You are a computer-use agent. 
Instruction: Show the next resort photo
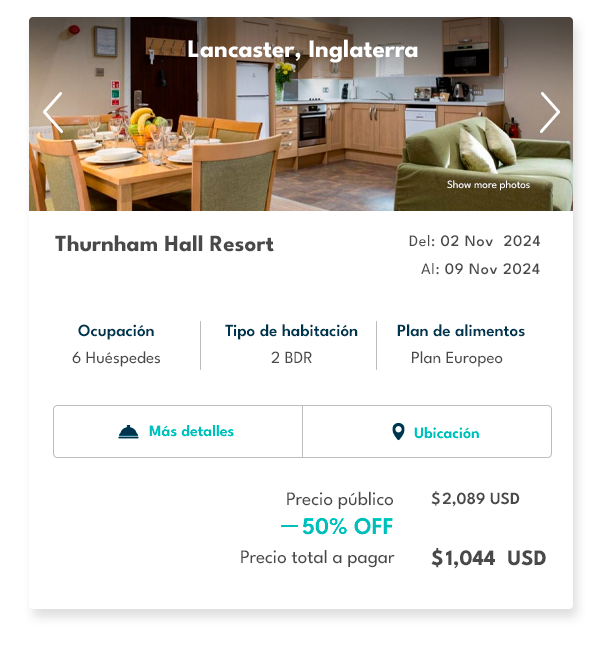(549, 113)
